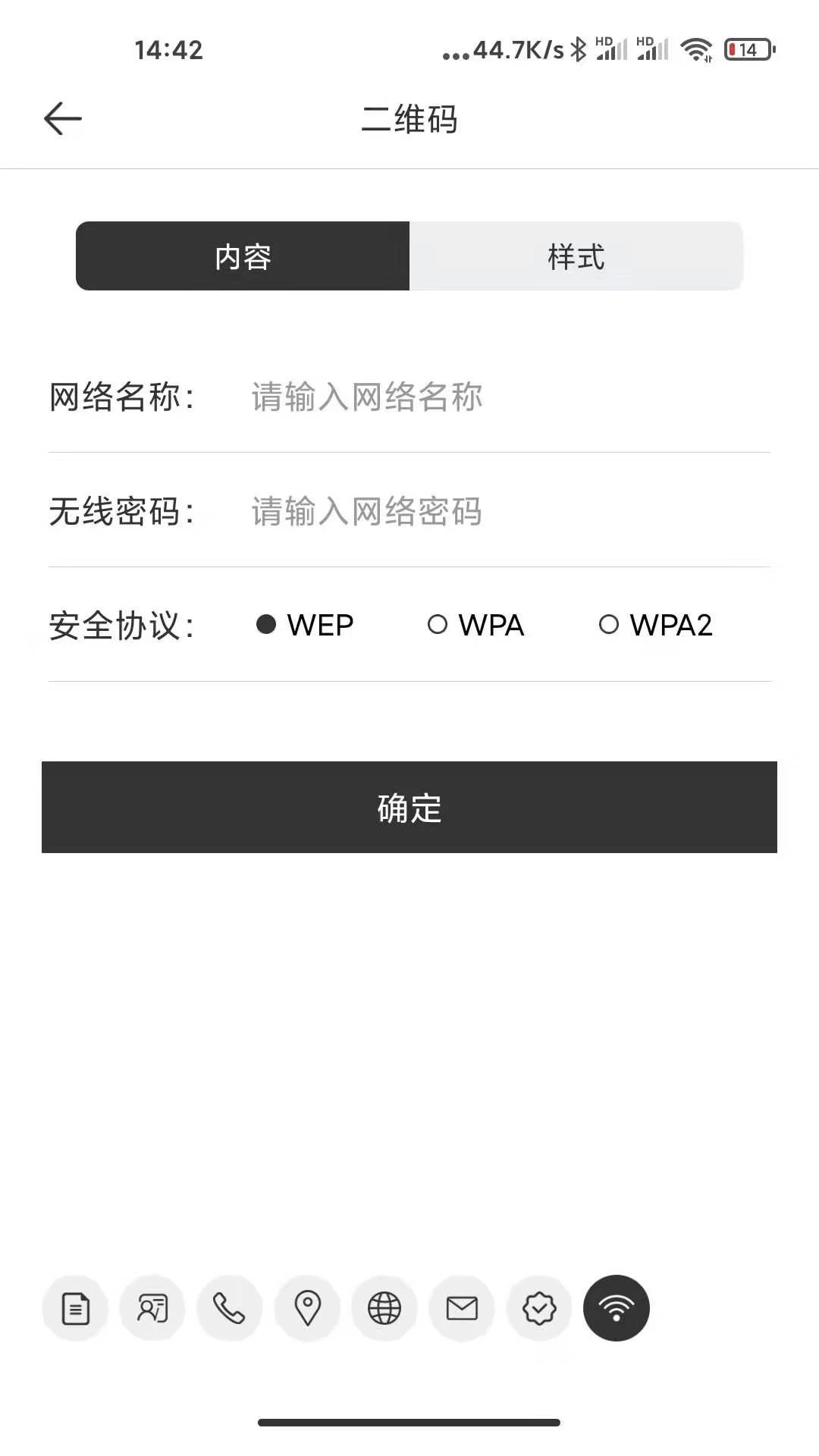
Task: Select the Text QR code type icon
Action: coord(75,1308)
